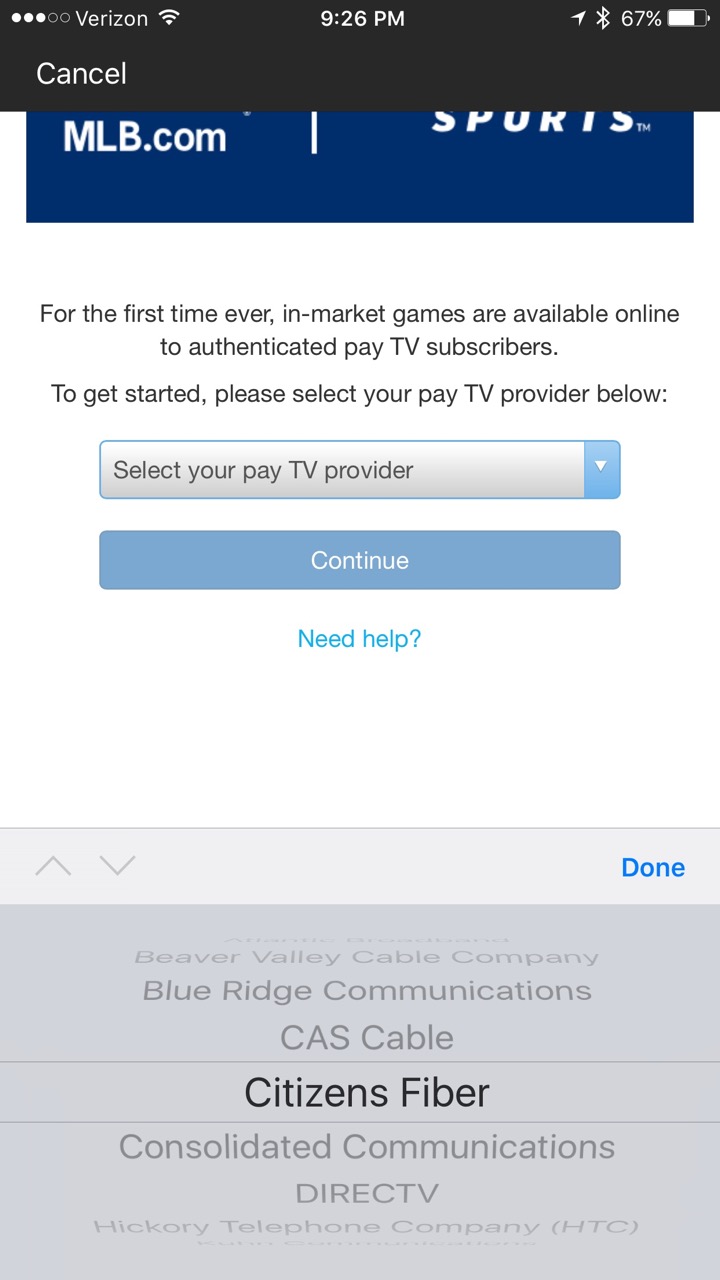
Task: Pick Blue Ridge Communications in the list
Action: pos(366,991)
